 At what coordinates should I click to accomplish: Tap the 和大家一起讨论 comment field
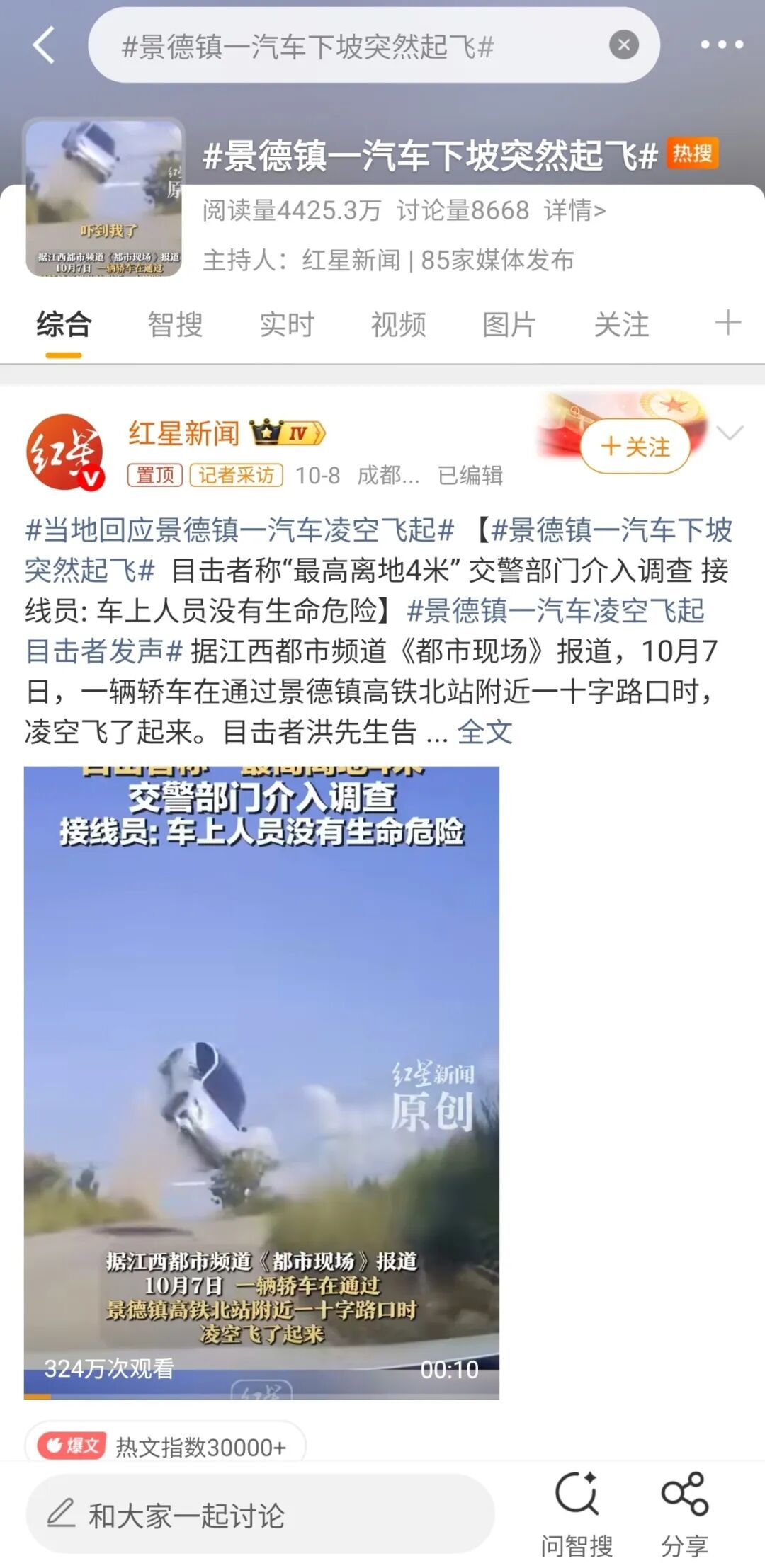tap(259, 1516)
